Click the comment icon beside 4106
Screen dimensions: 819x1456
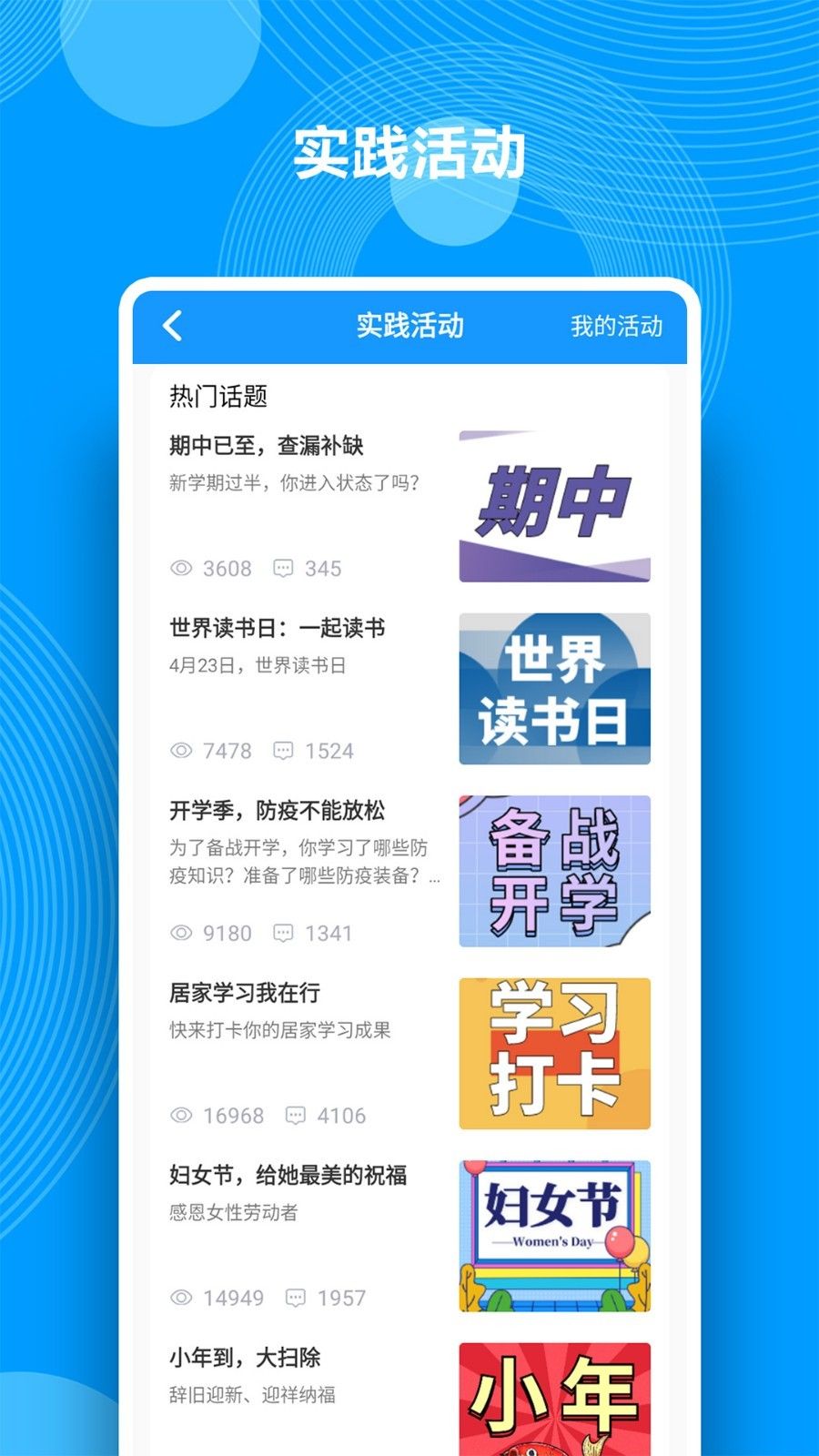[296, 1116]
